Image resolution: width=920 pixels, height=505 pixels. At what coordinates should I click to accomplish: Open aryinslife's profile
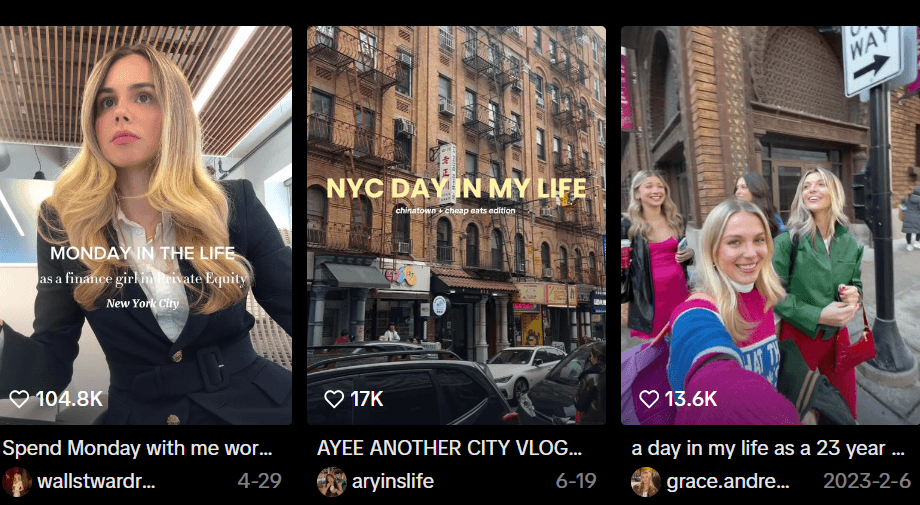click(392, 481)
